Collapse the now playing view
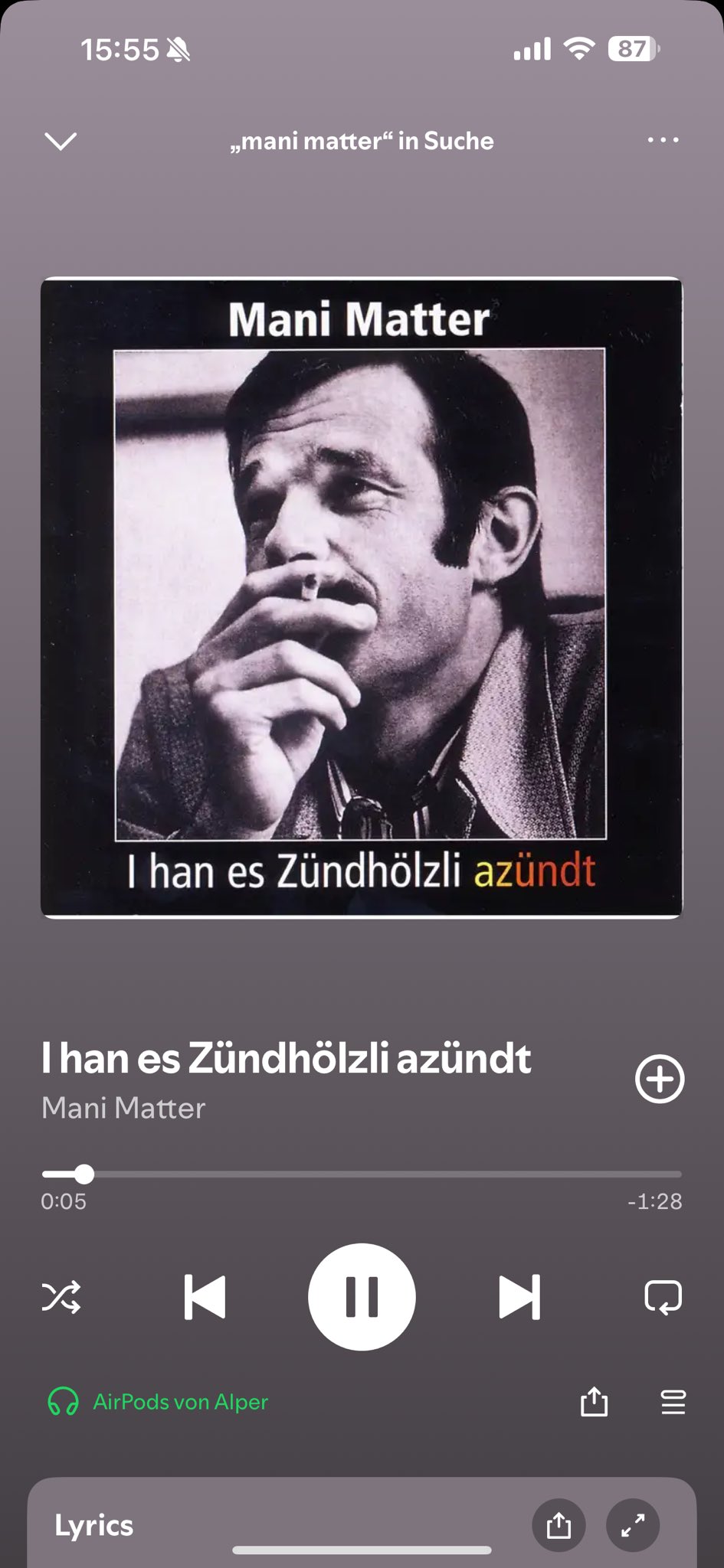Image resolution: width=724 pixels, height=1568 pixels. pos(61,141)
